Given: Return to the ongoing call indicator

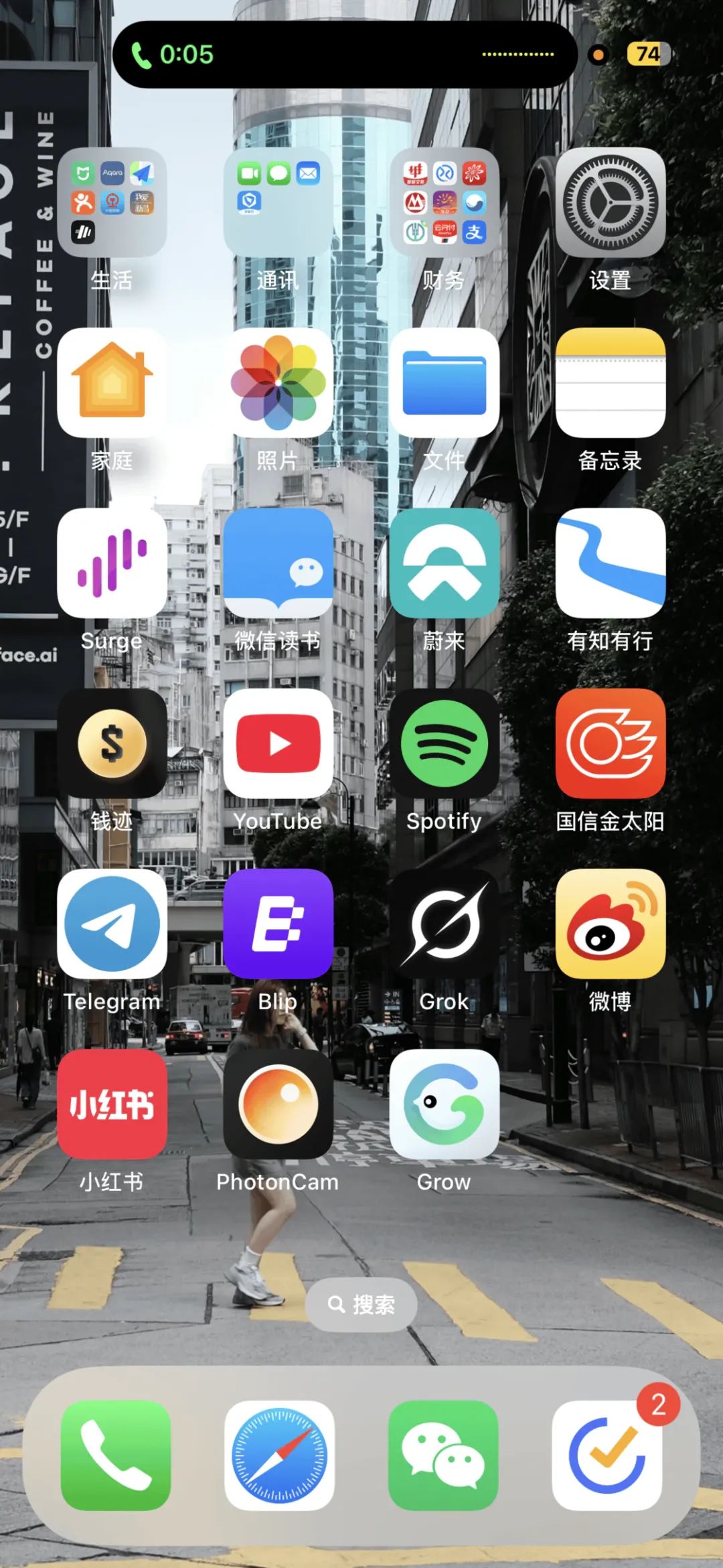Looking at the screenshot, I should point(345,54).
